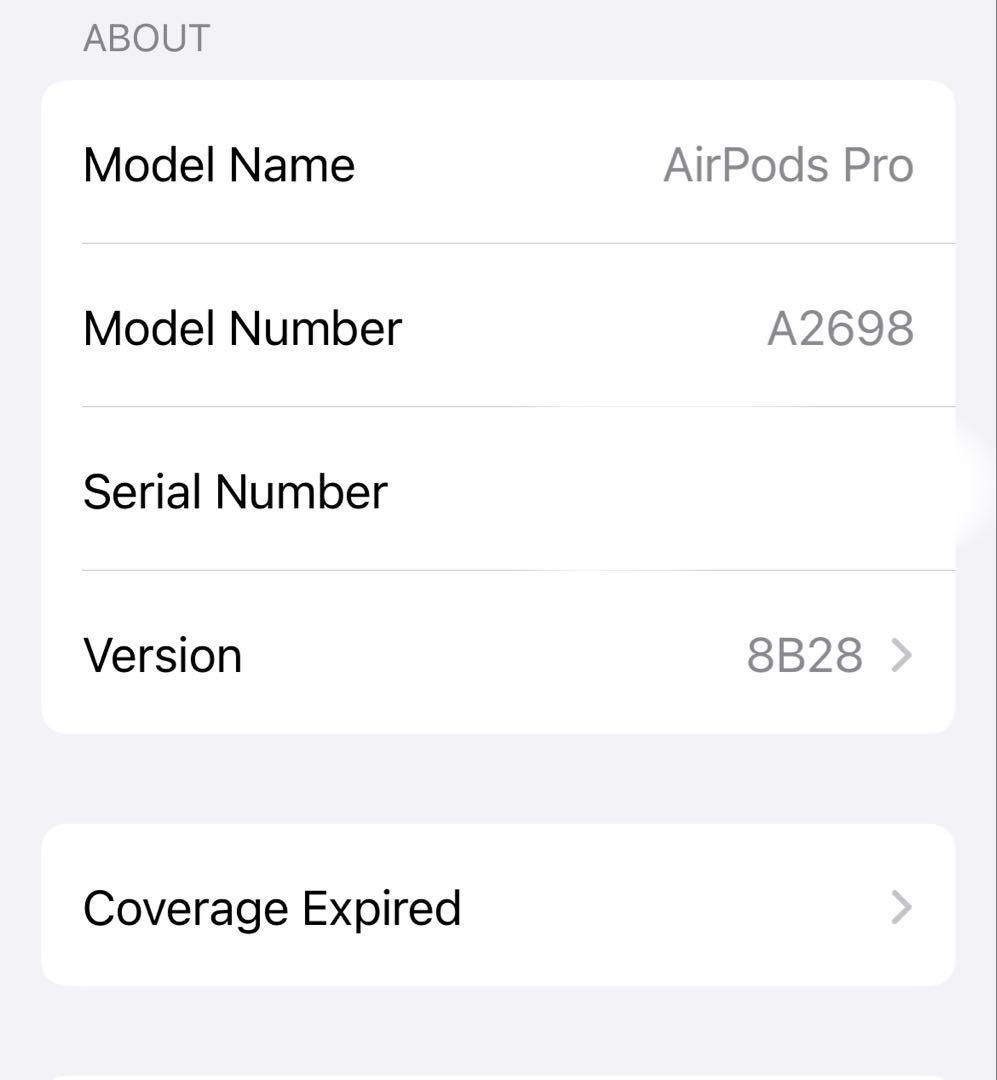This screenshot has height=1080, width=997.
Task: Tap the Model Name label text
Action: tap(219, 164)
